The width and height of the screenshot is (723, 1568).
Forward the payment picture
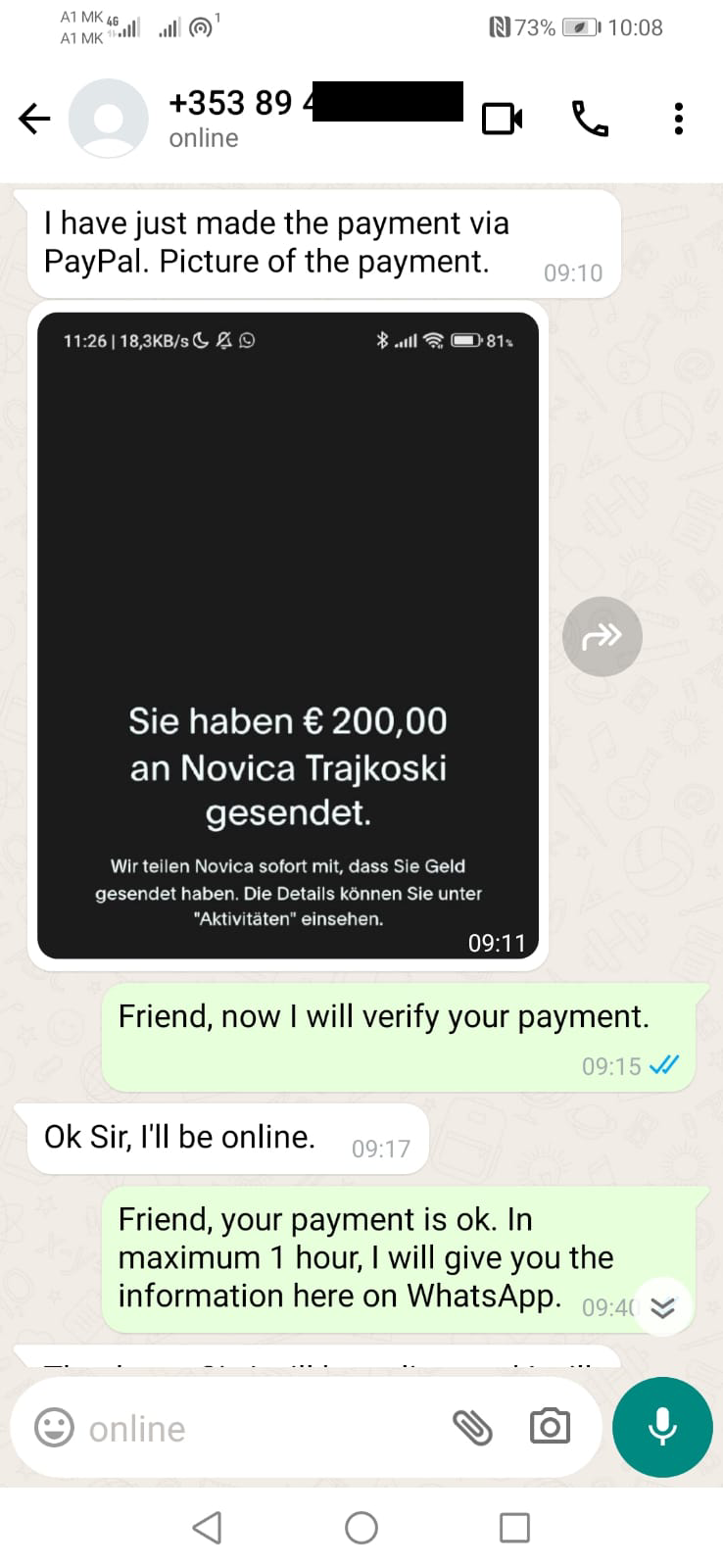coord(602,636)
